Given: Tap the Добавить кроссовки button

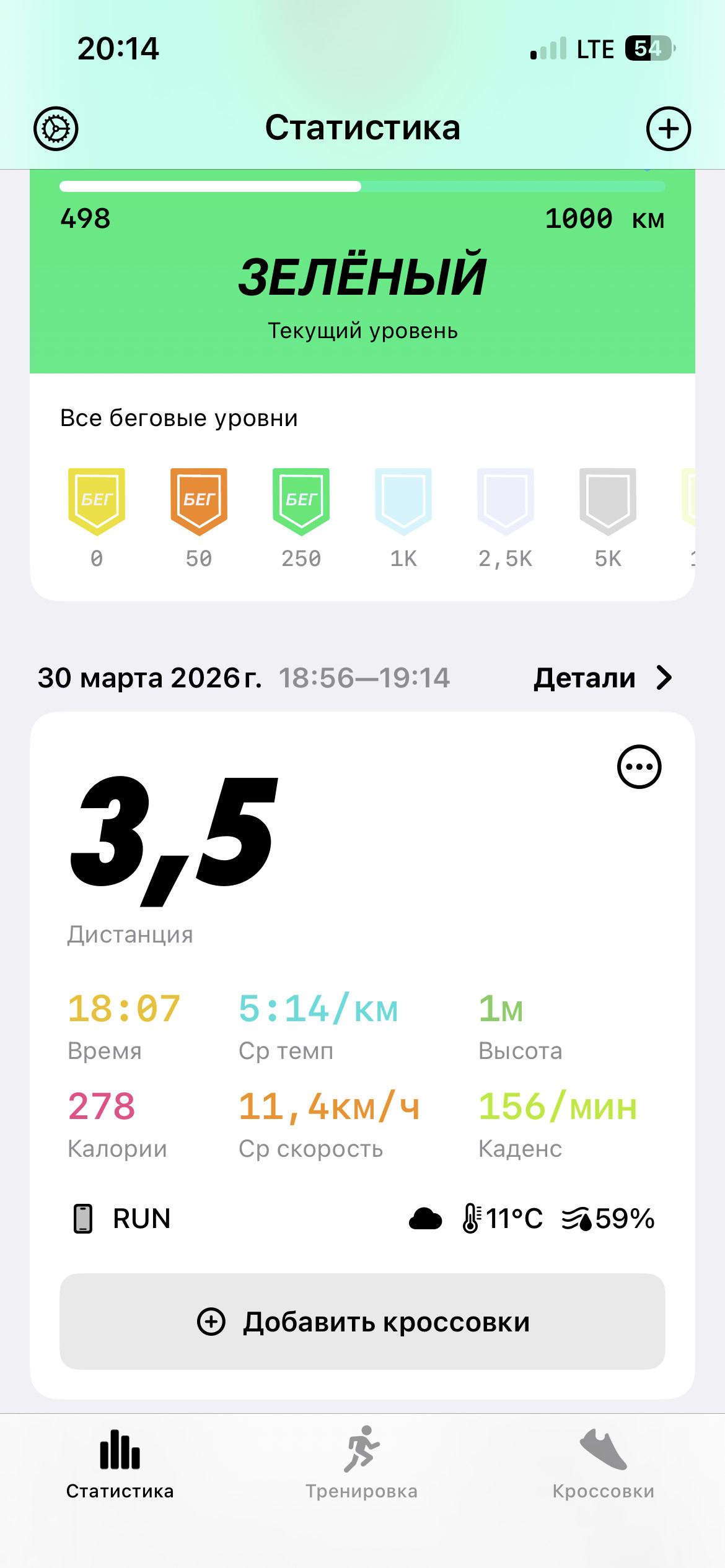Looking at the screenshot, I should pyautogui.click(x=362, y=1322).
